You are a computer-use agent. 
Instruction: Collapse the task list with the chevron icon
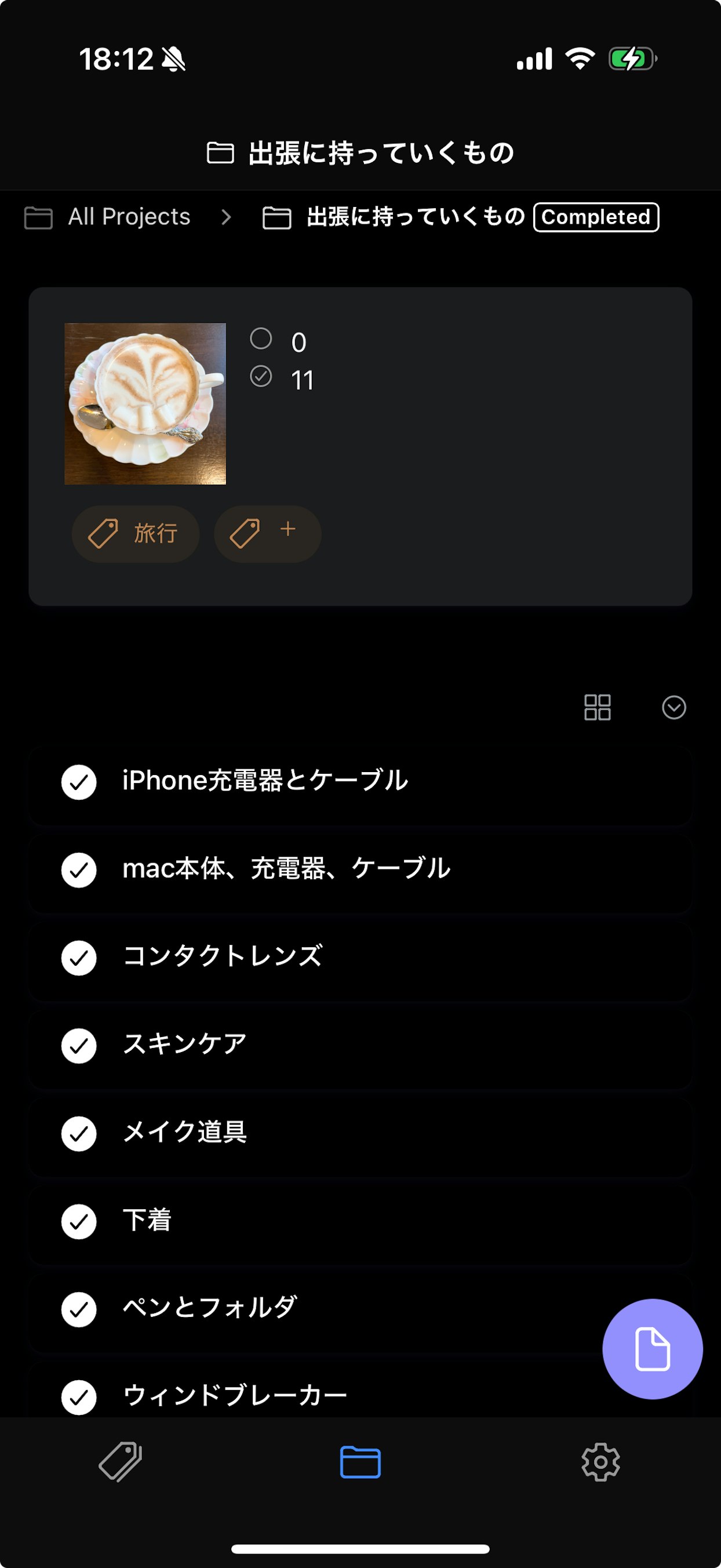point(673,707)
